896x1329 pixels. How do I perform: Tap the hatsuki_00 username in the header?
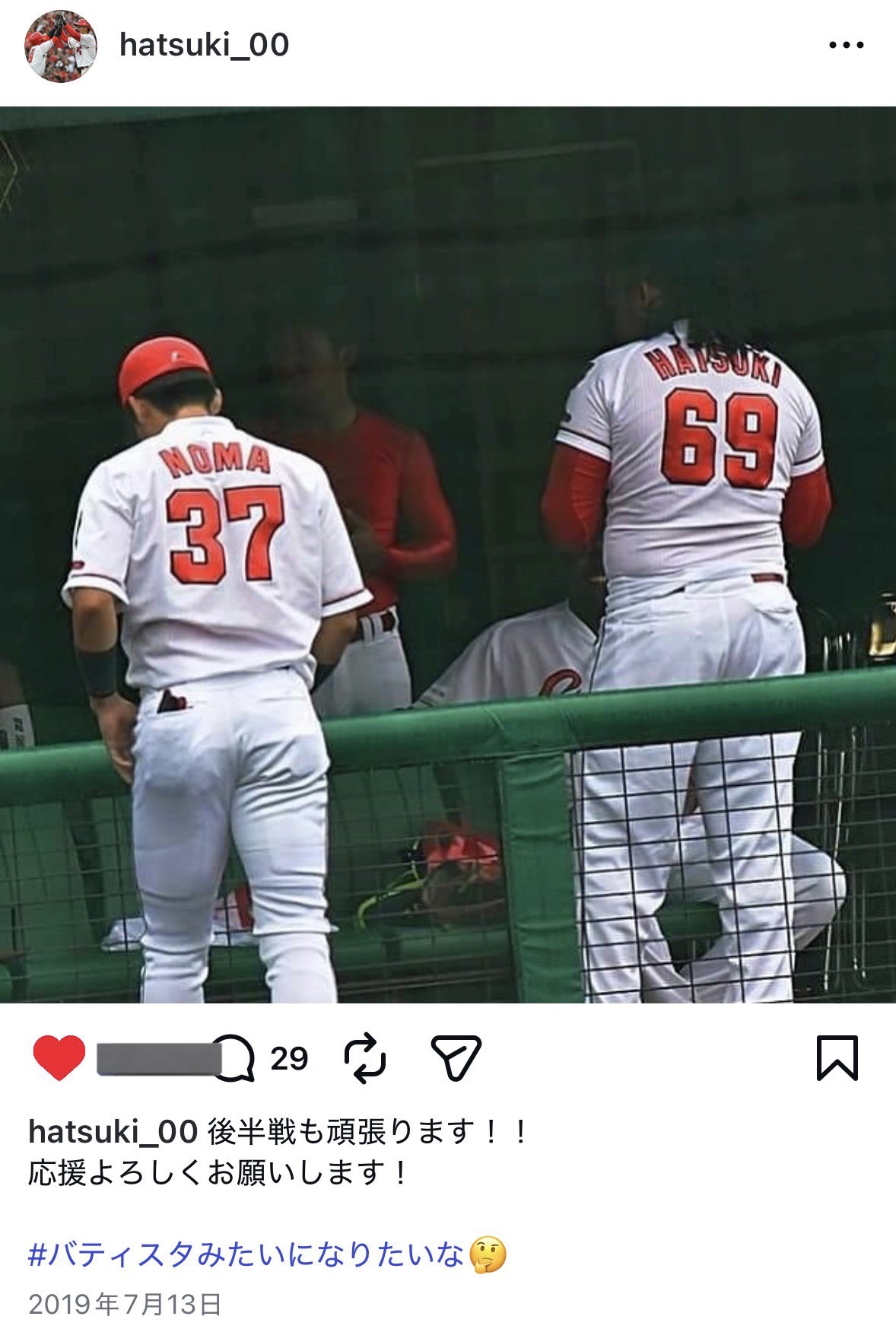[x=204, y=46]
